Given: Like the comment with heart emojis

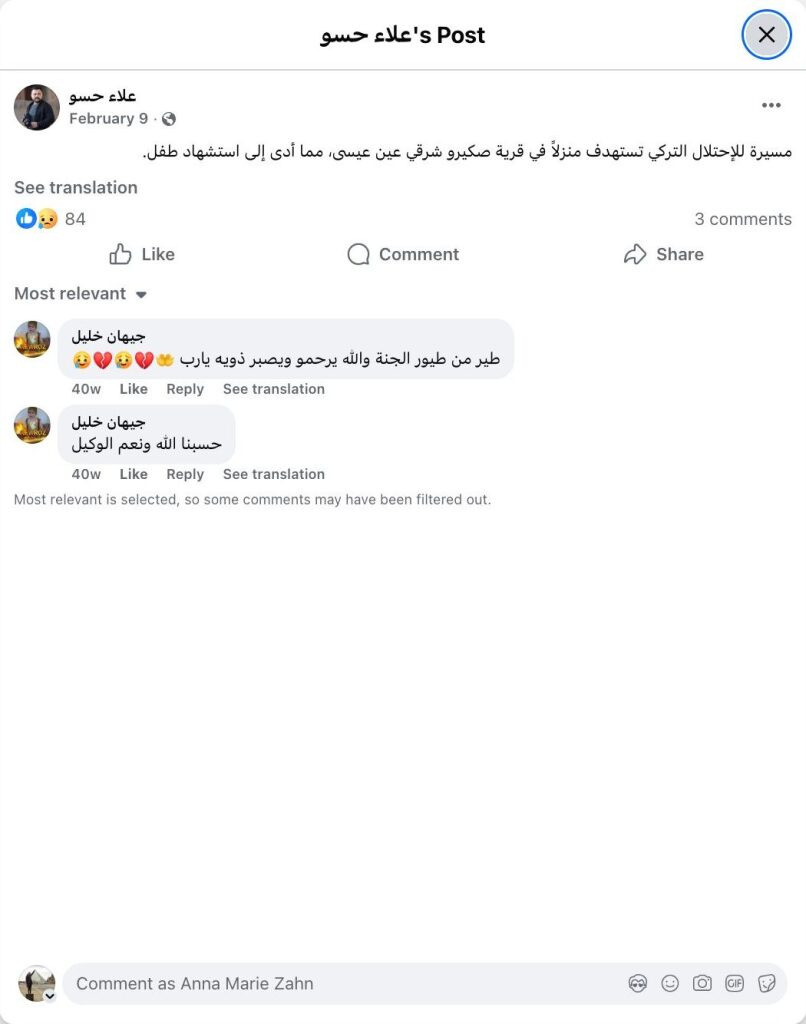Looking at the screenshot, I should point(133,389).
